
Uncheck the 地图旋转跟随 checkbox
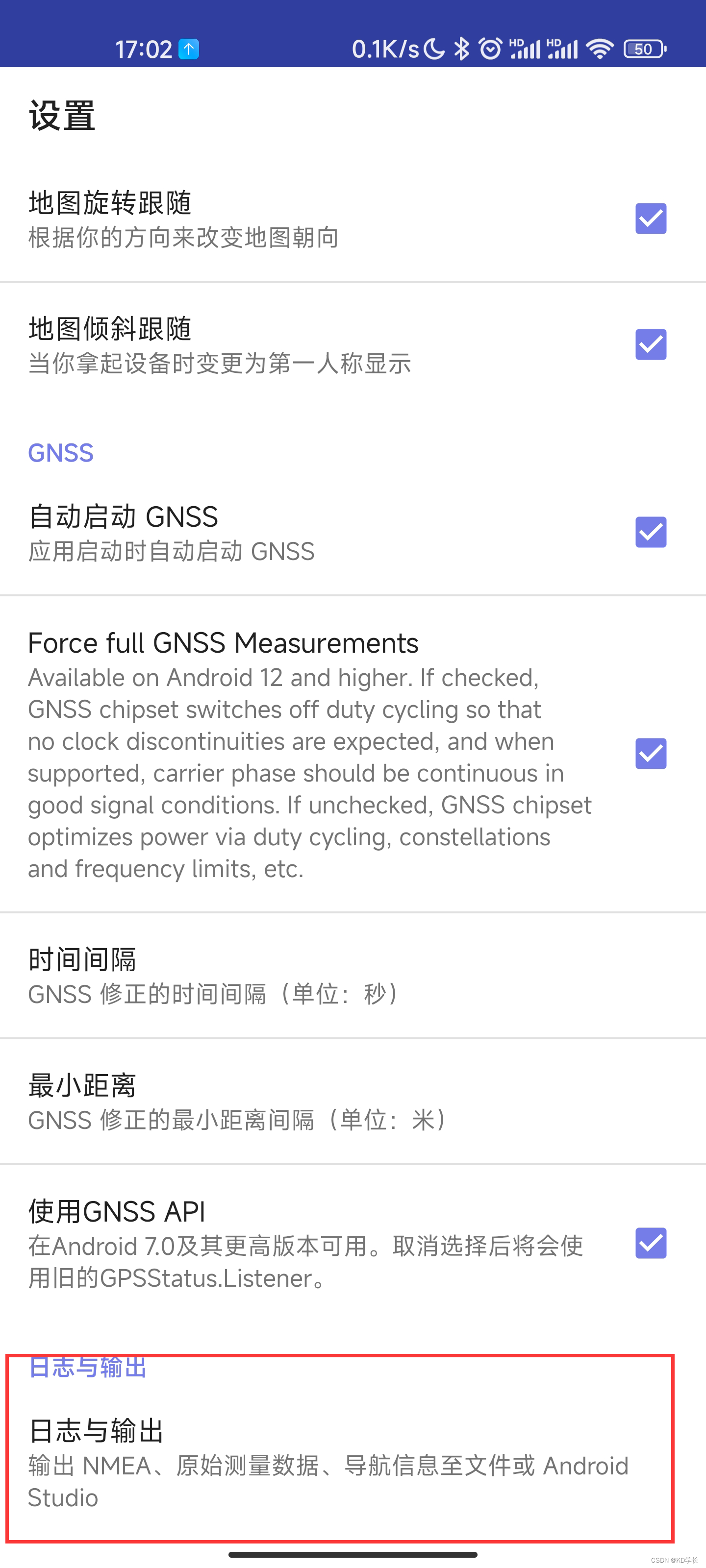[x=651, y=219]
